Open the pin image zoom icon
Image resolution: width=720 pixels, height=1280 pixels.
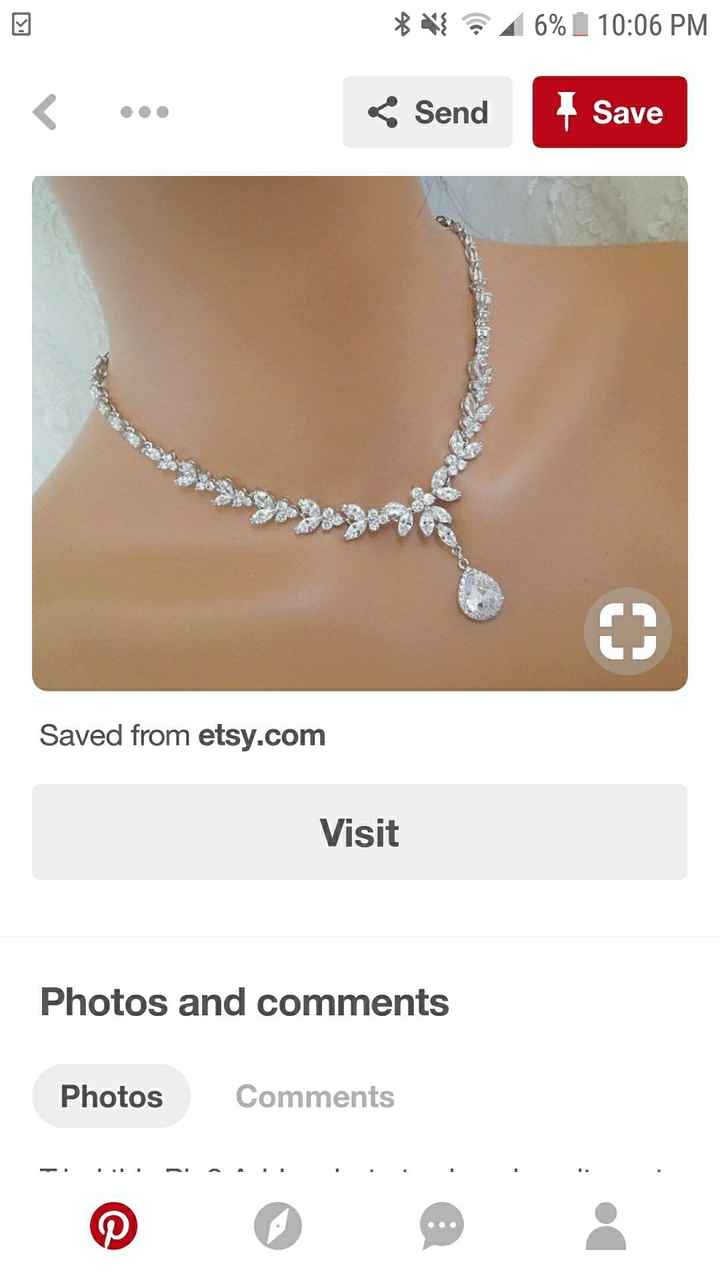pyautogui.click(x=626, y=631)
